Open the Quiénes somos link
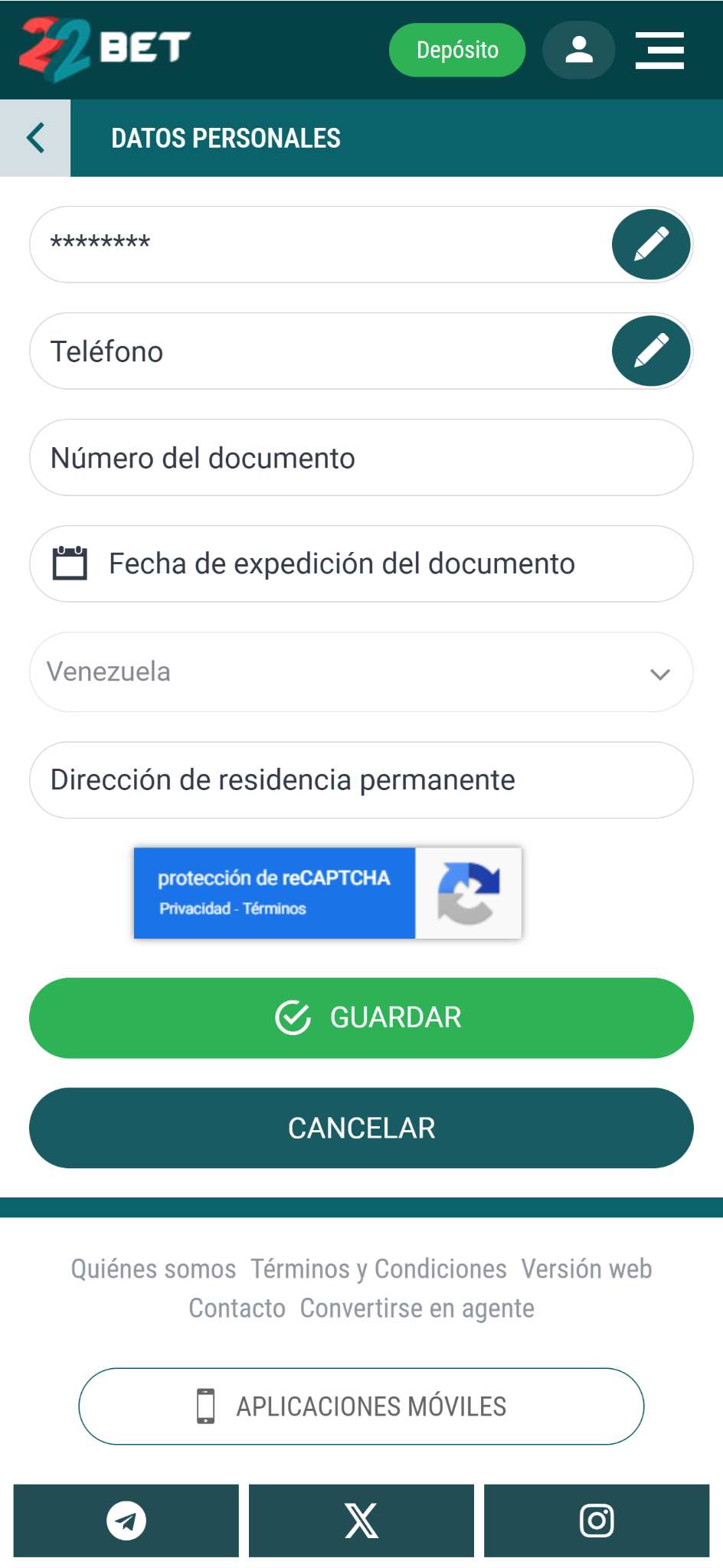Screen dimensions: 723x1568 coord(153,1269)
